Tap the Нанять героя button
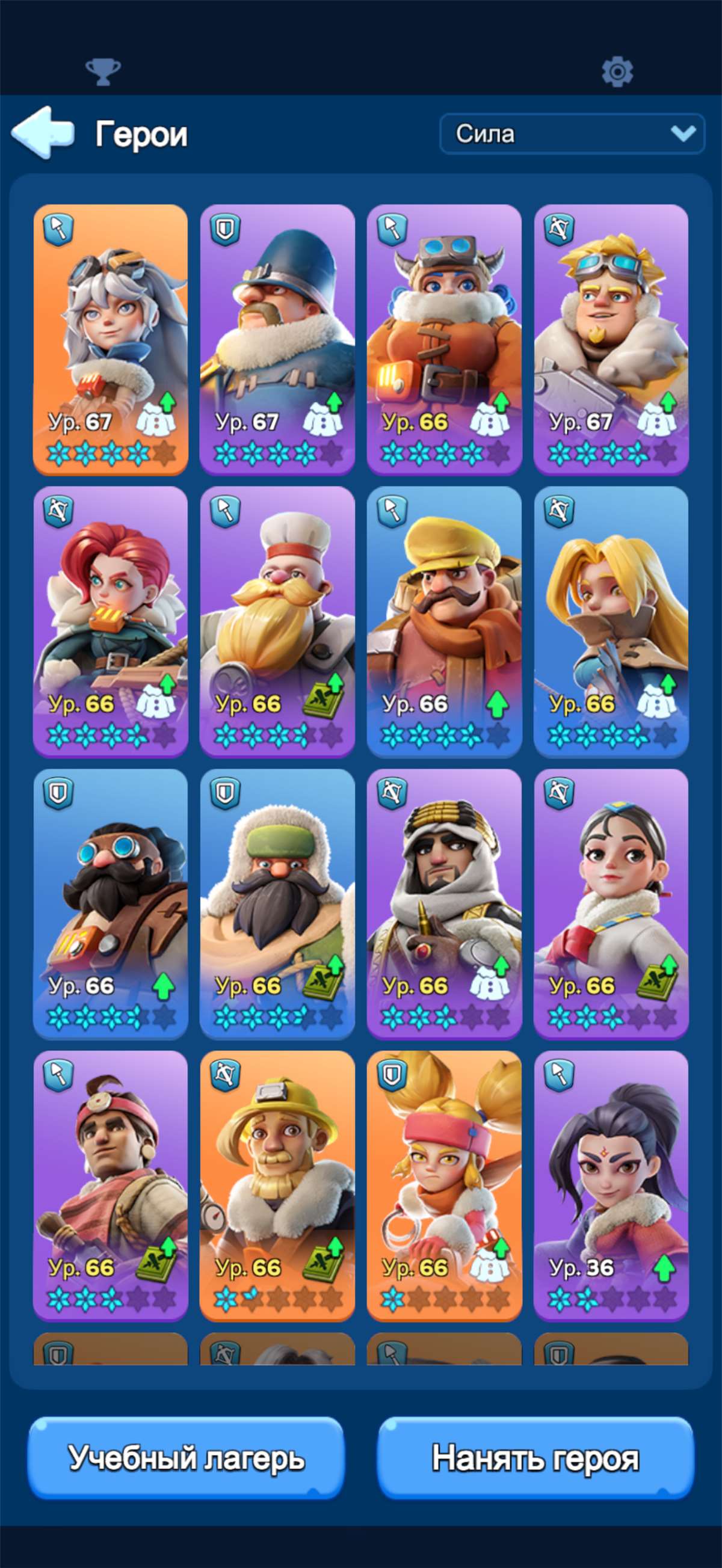 tap(535, 1458)
